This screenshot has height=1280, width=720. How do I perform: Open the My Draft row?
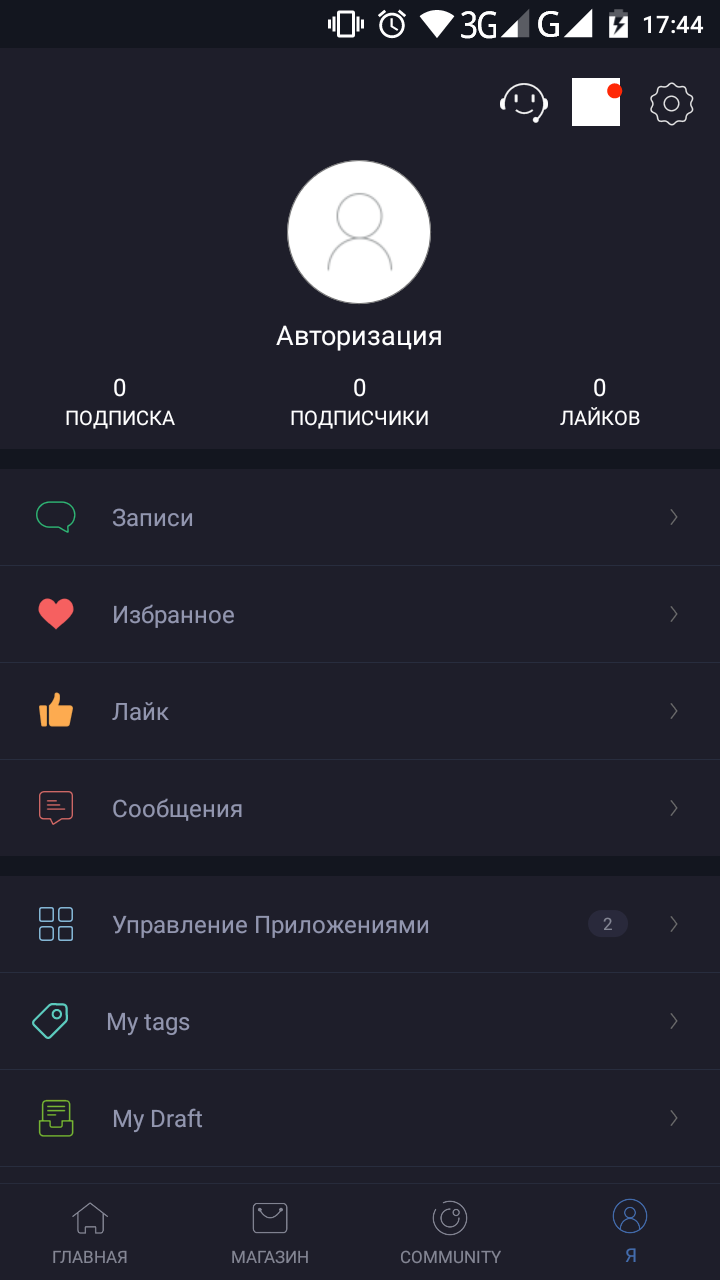[360, 1119]
